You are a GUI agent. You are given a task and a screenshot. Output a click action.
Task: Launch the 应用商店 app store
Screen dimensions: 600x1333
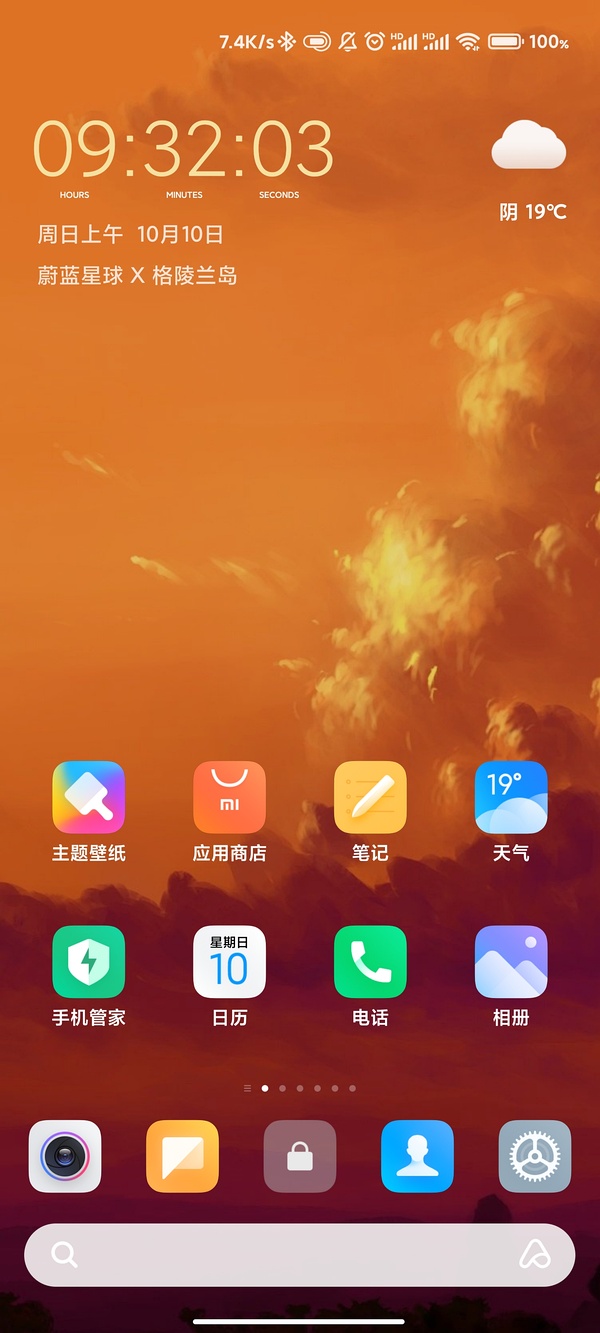point(229,798)
